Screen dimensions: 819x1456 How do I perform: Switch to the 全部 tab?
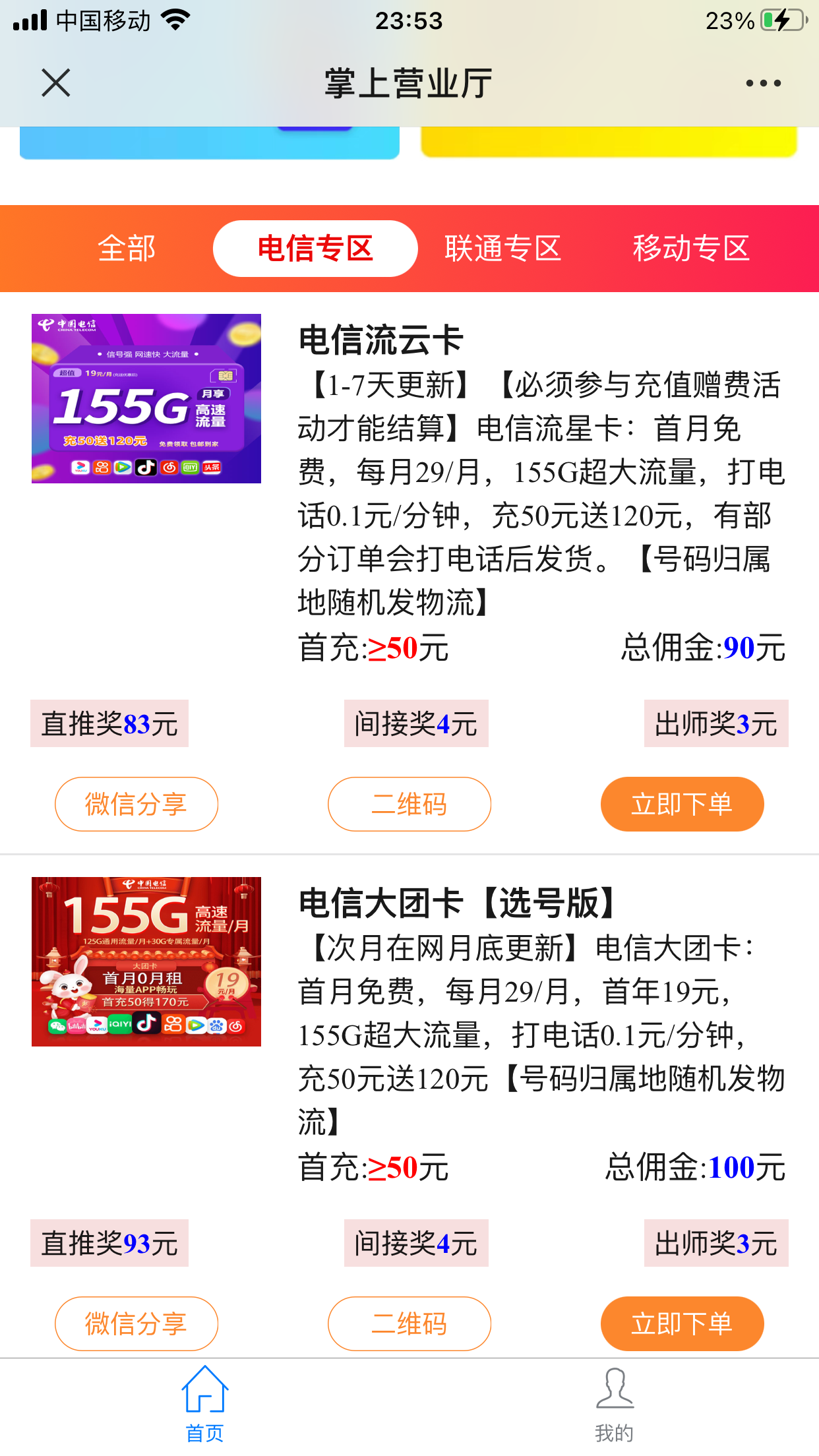tap(127, 248)
